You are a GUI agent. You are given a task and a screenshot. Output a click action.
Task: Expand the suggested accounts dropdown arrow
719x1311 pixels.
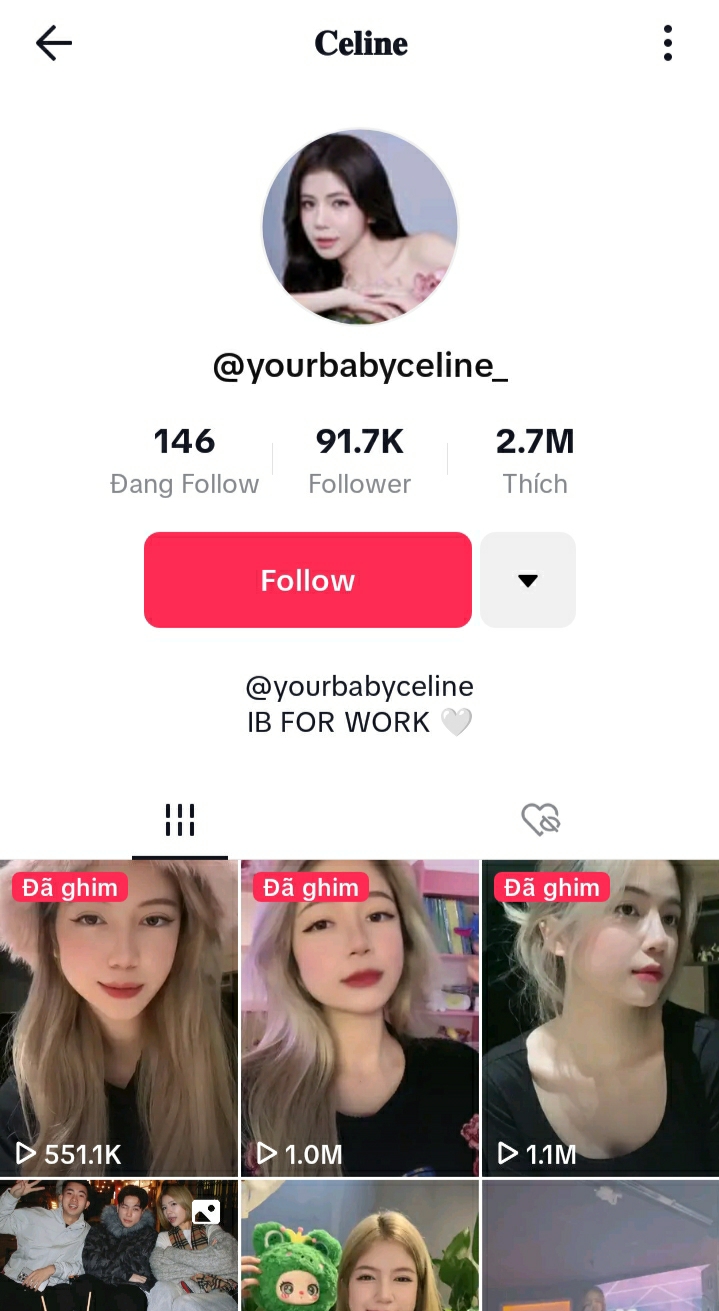pyautogui.click(x=528, y=580)
